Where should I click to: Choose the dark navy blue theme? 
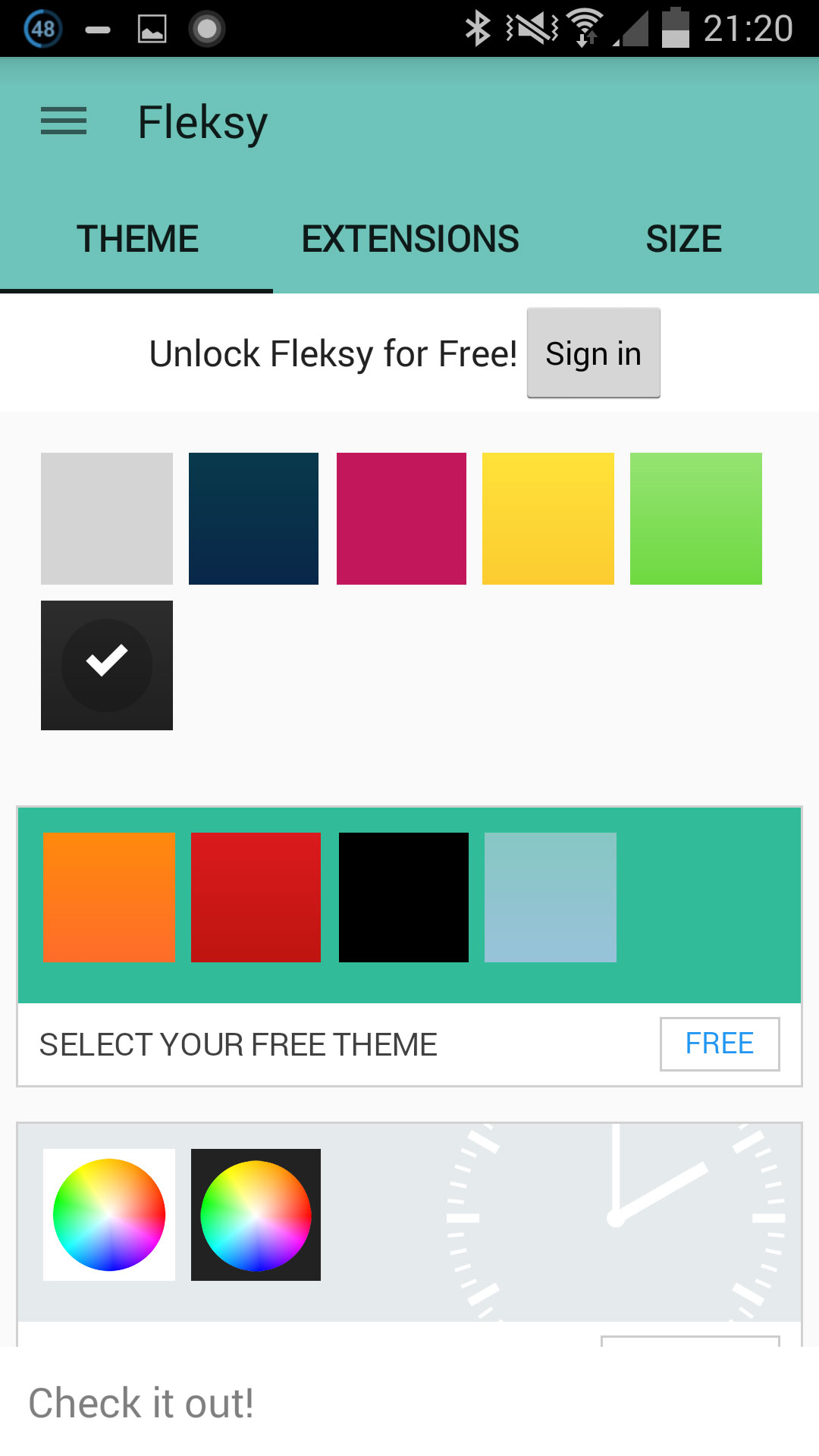pyautogui.click(x=253, y=519)
